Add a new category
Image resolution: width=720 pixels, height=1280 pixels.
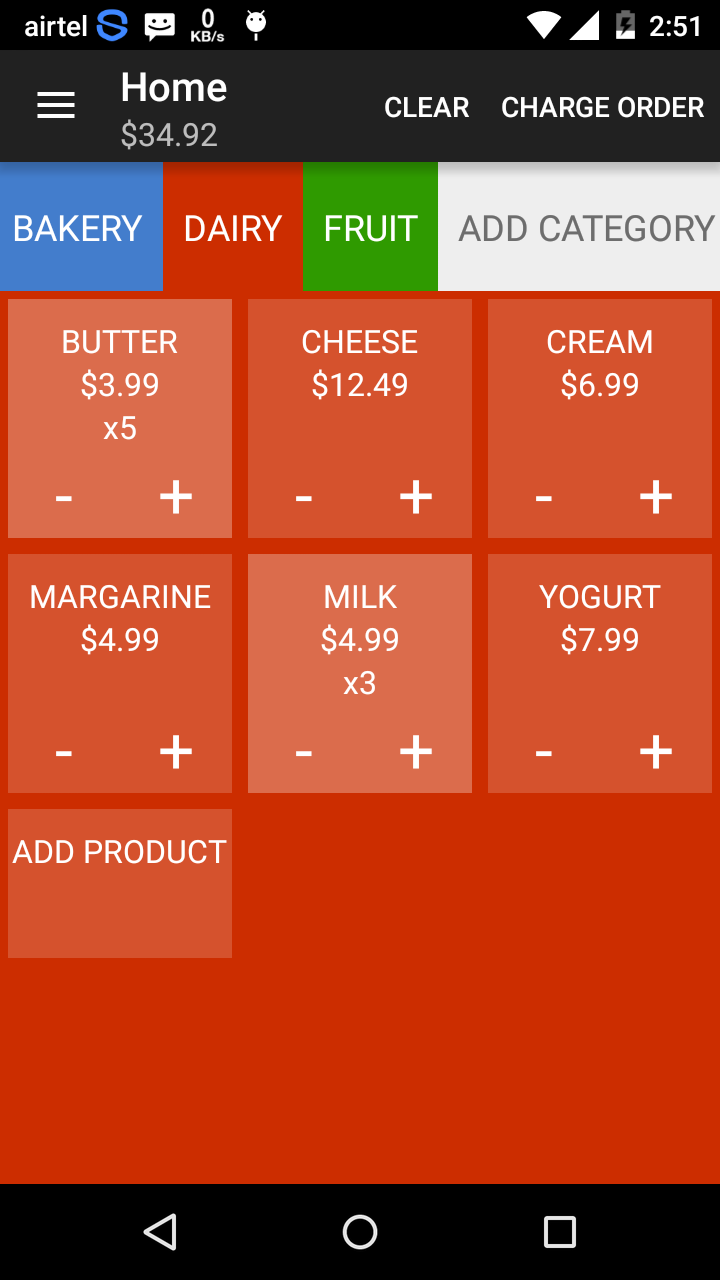[x=586, y=227]
